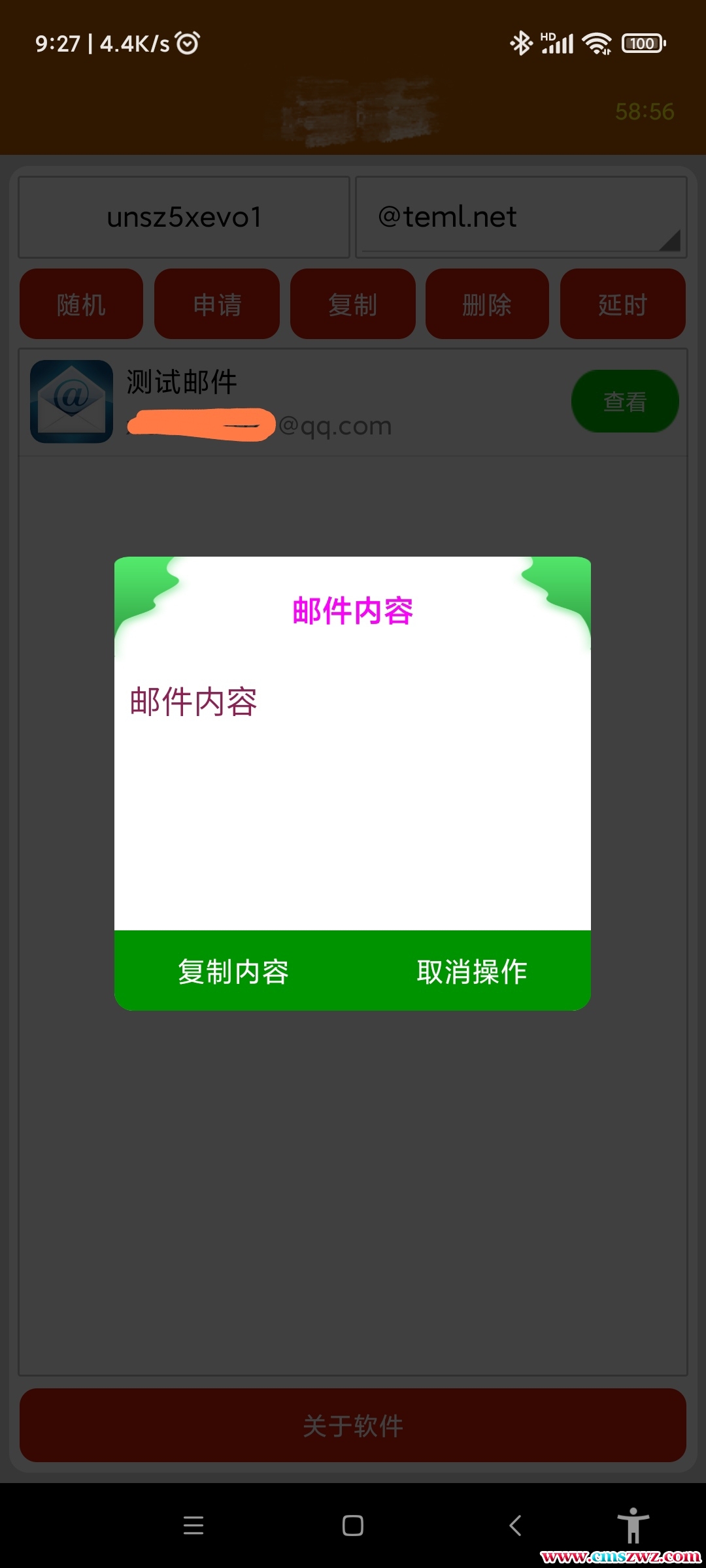The height and width of the screenshot is (1568, 706).
Task: Edit the unsz5xevo1 username field
Action: pos(184,218)
